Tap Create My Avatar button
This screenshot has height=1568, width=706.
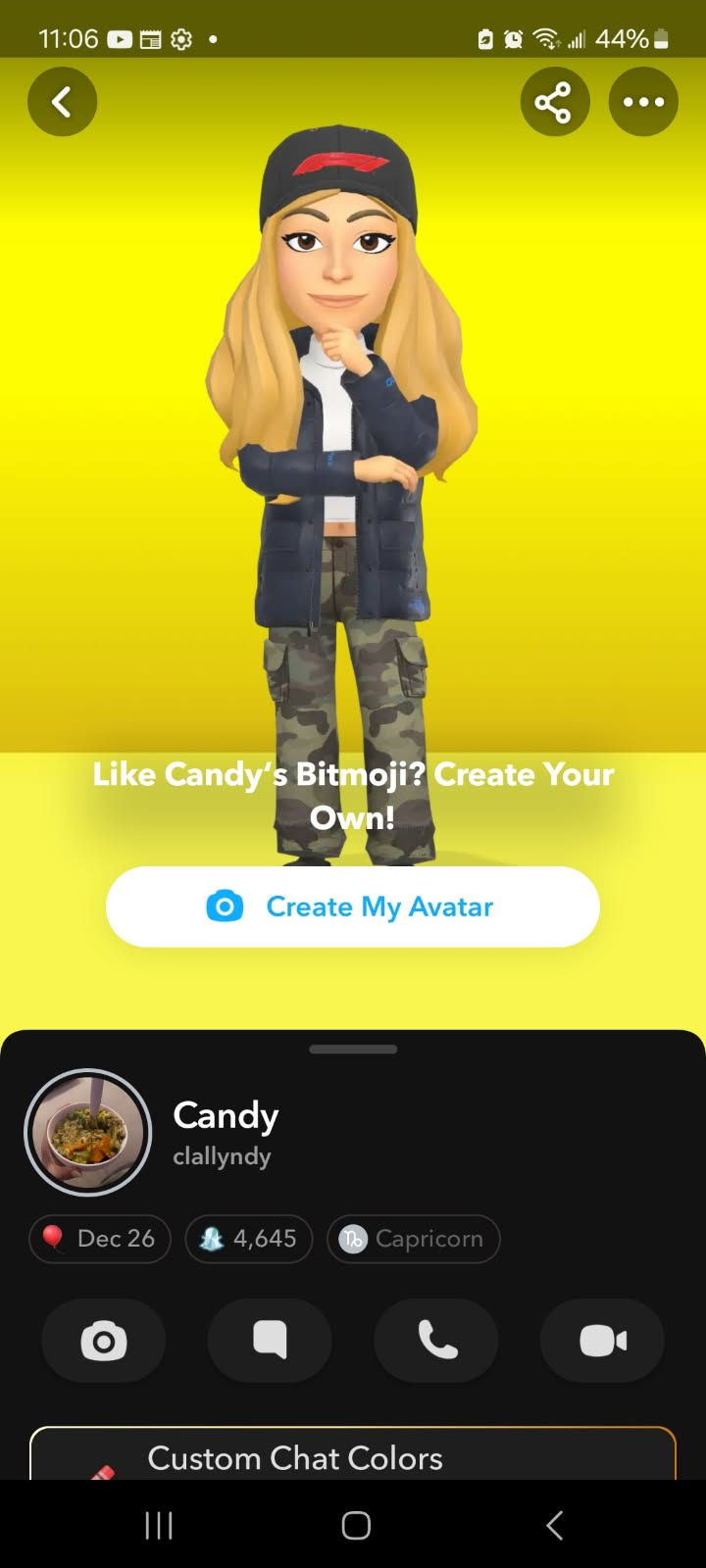tap(353, 906)
